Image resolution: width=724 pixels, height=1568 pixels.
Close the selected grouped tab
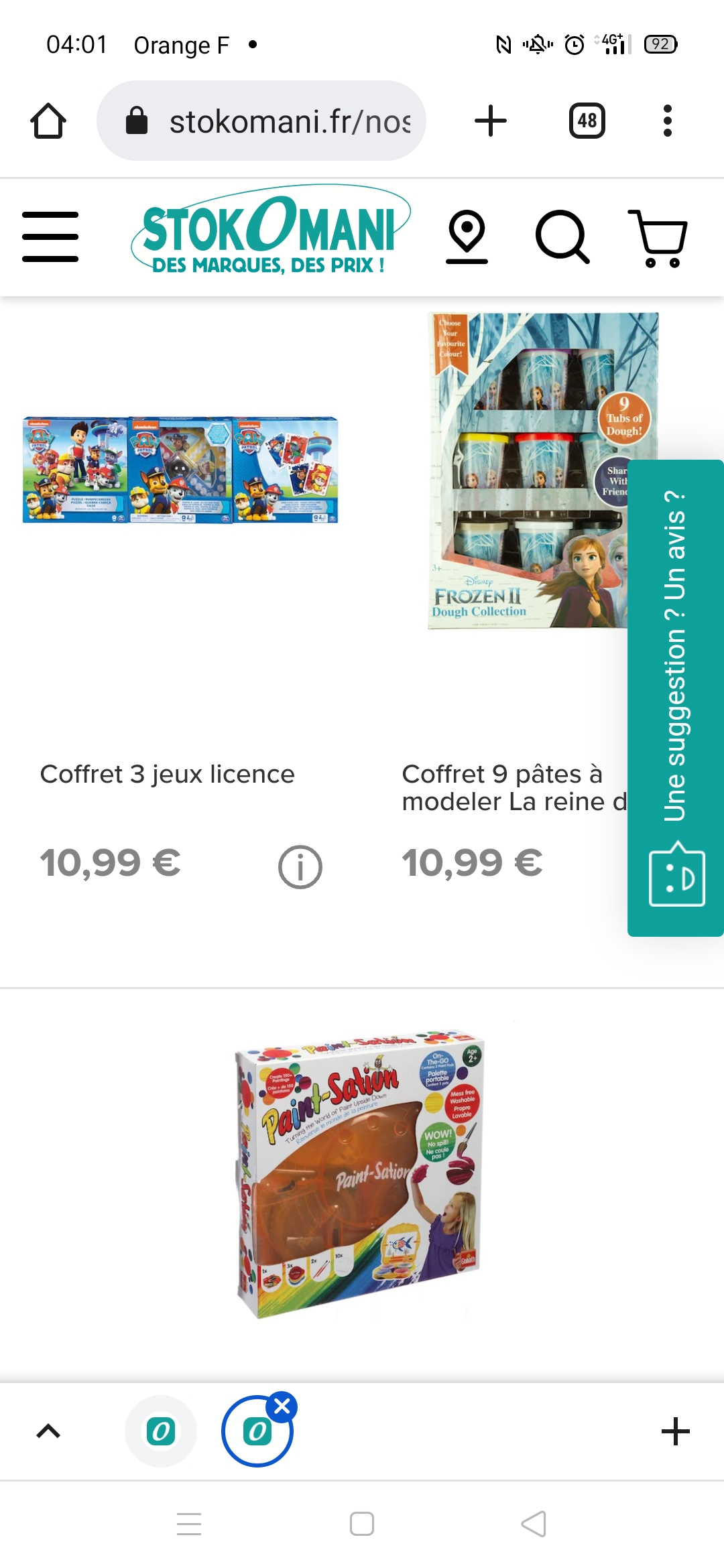click(282, 1407)
